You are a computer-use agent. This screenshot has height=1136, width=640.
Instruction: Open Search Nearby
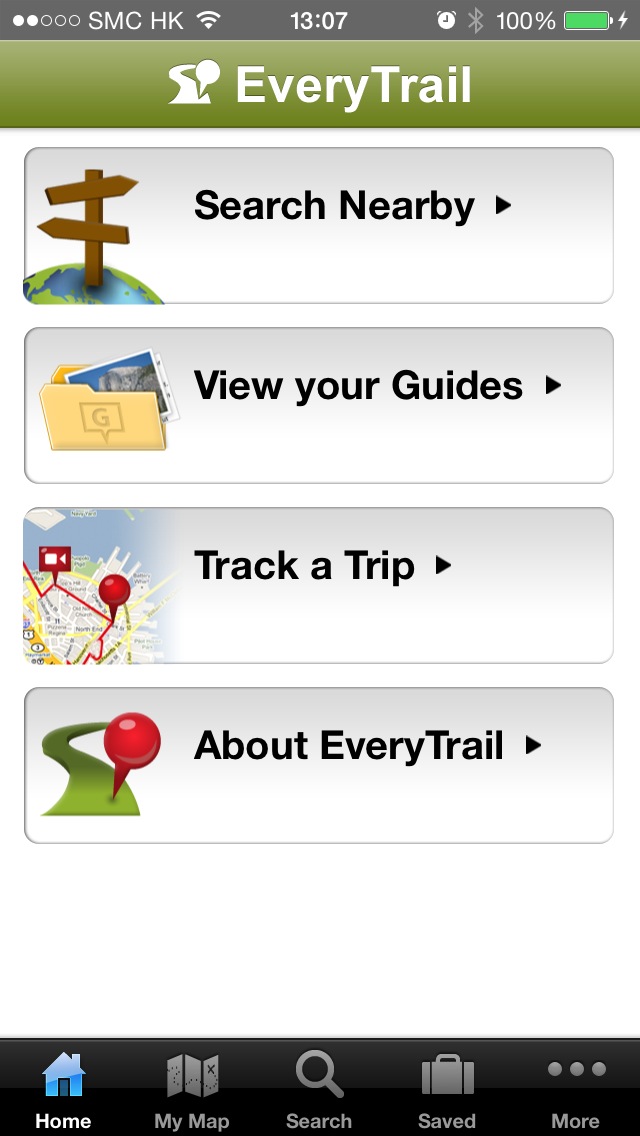(318, 226)
